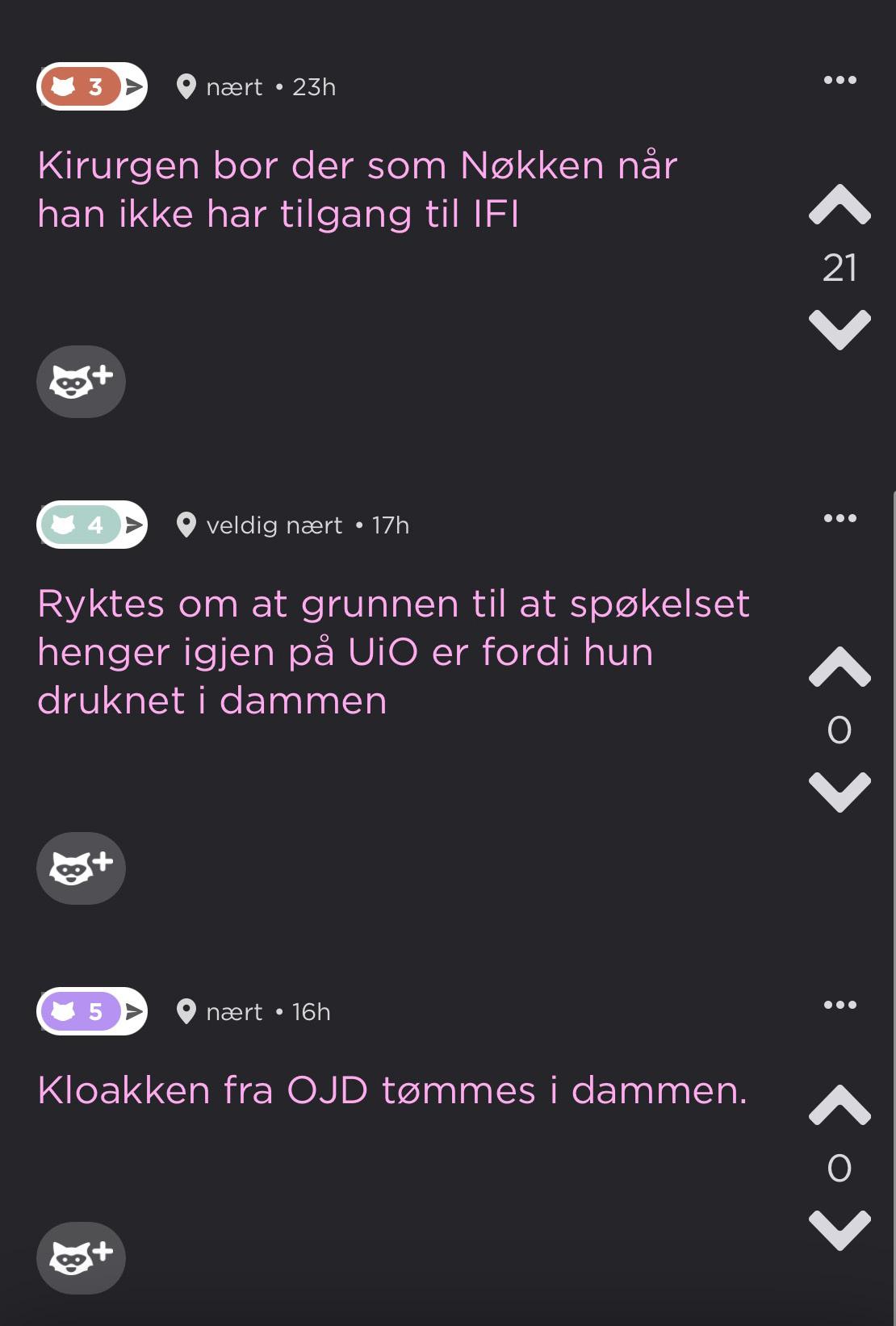Open overflow menu on spøkelset post
The width and height of the screenshot is (896, 1326).
tap(839, 518)
